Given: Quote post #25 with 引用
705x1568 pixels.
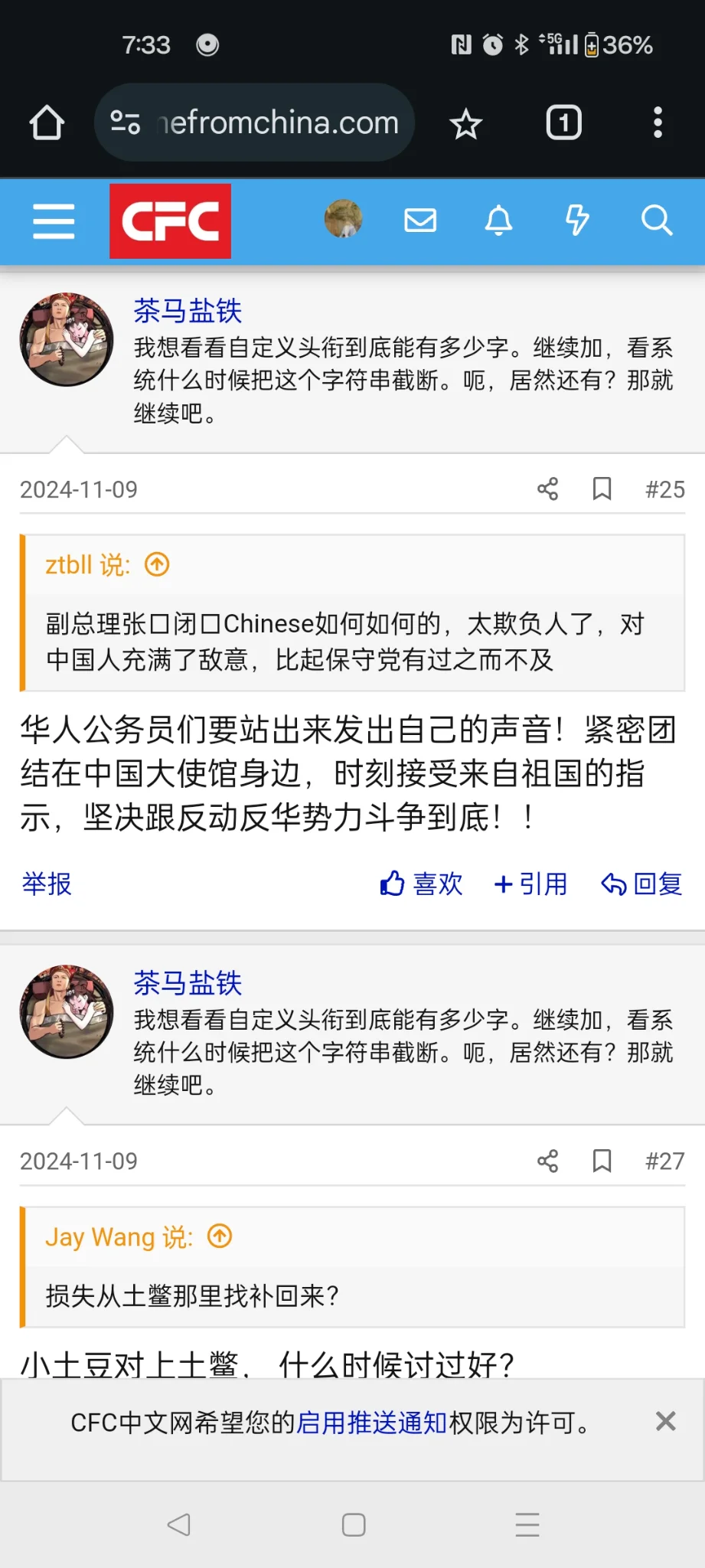Looking at the screenshot, I should coord(531,884).
